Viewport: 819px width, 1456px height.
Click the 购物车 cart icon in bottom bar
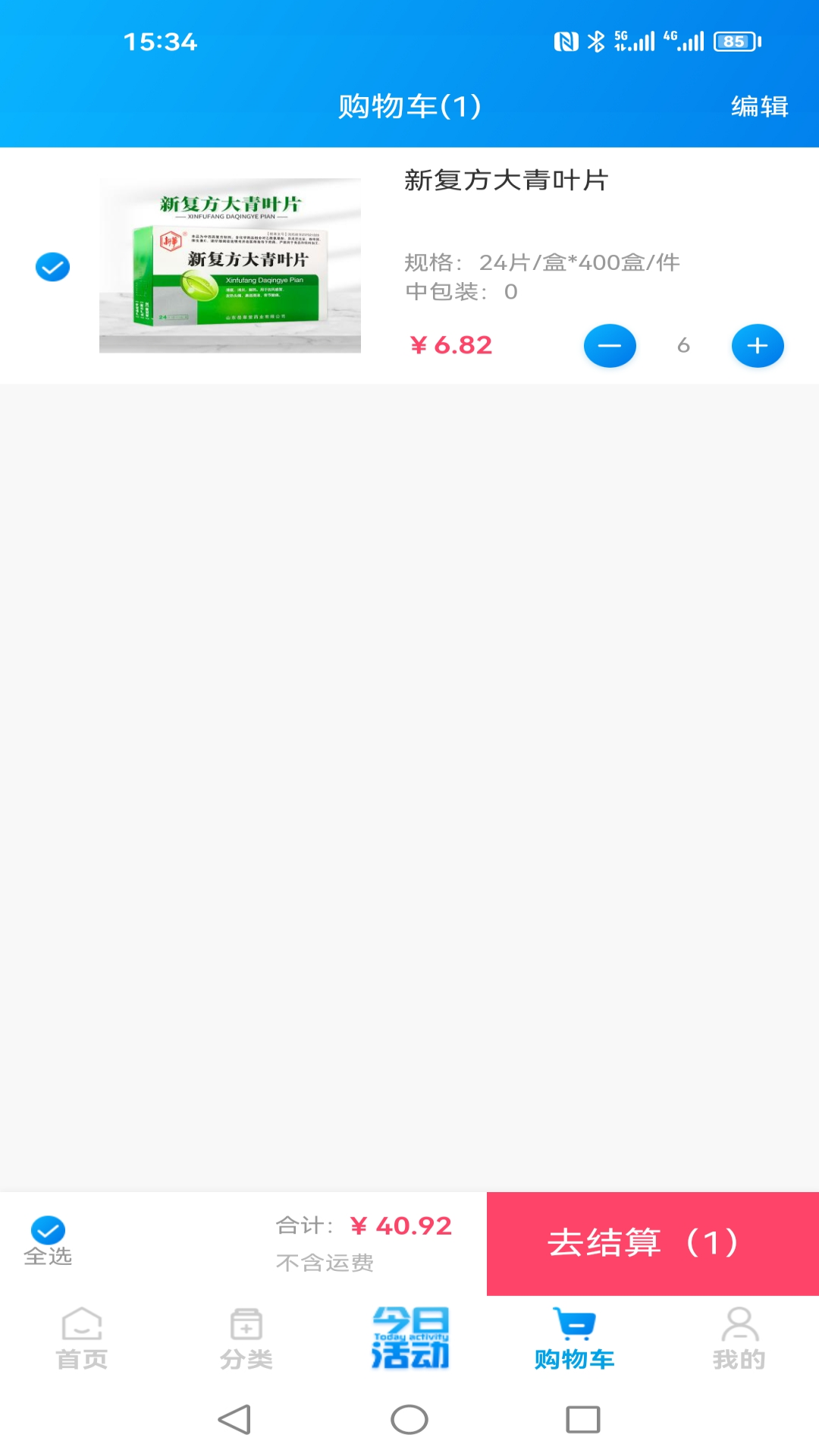click(574, 1338)
